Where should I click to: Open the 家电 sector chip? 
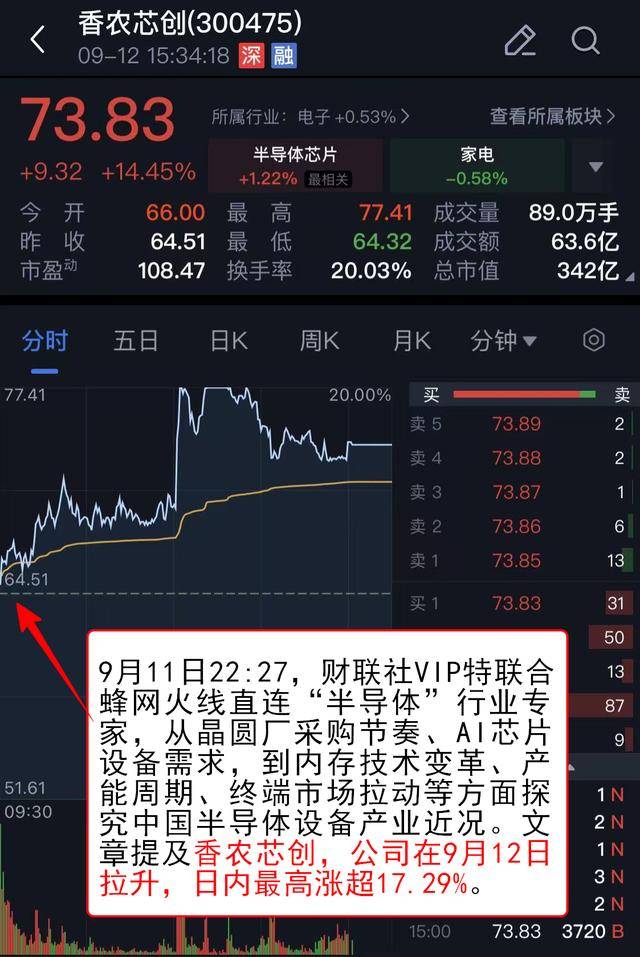(x=477, y=166)
